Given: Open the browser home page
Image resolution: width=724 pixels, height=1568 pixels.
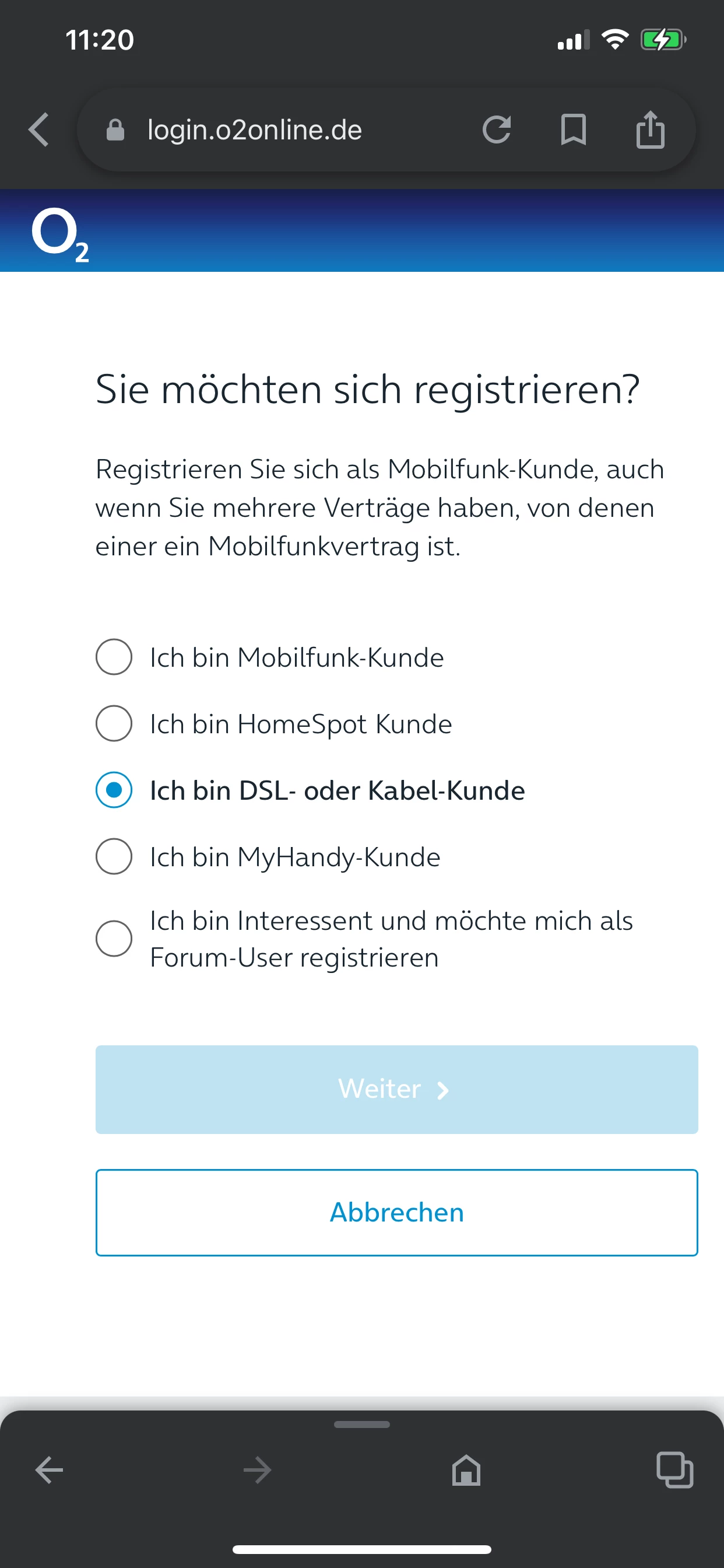Looking at the screenshot, I should coord(466,1471).
